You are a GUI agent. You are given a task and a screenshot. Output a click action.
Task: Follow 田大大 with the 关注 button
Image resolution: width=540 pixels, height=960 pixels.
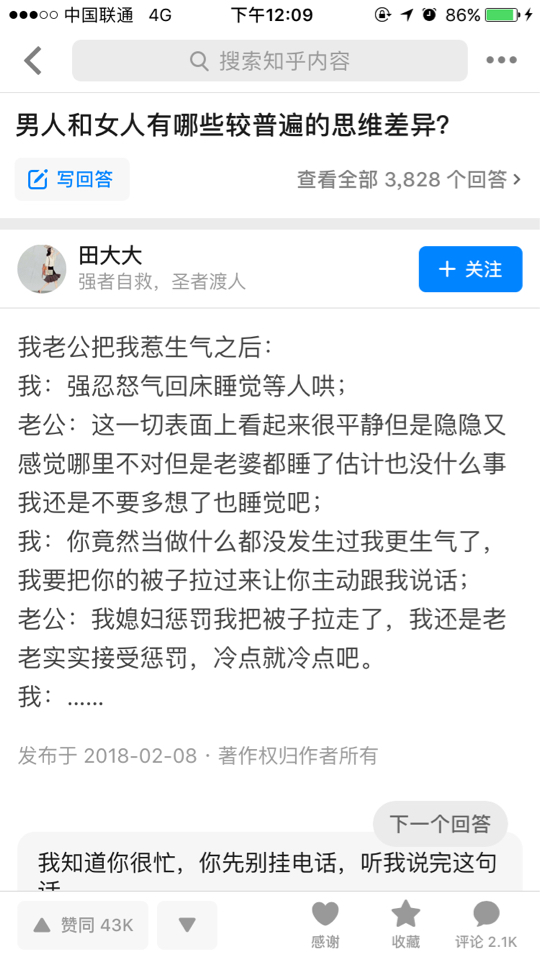point(470,269)
